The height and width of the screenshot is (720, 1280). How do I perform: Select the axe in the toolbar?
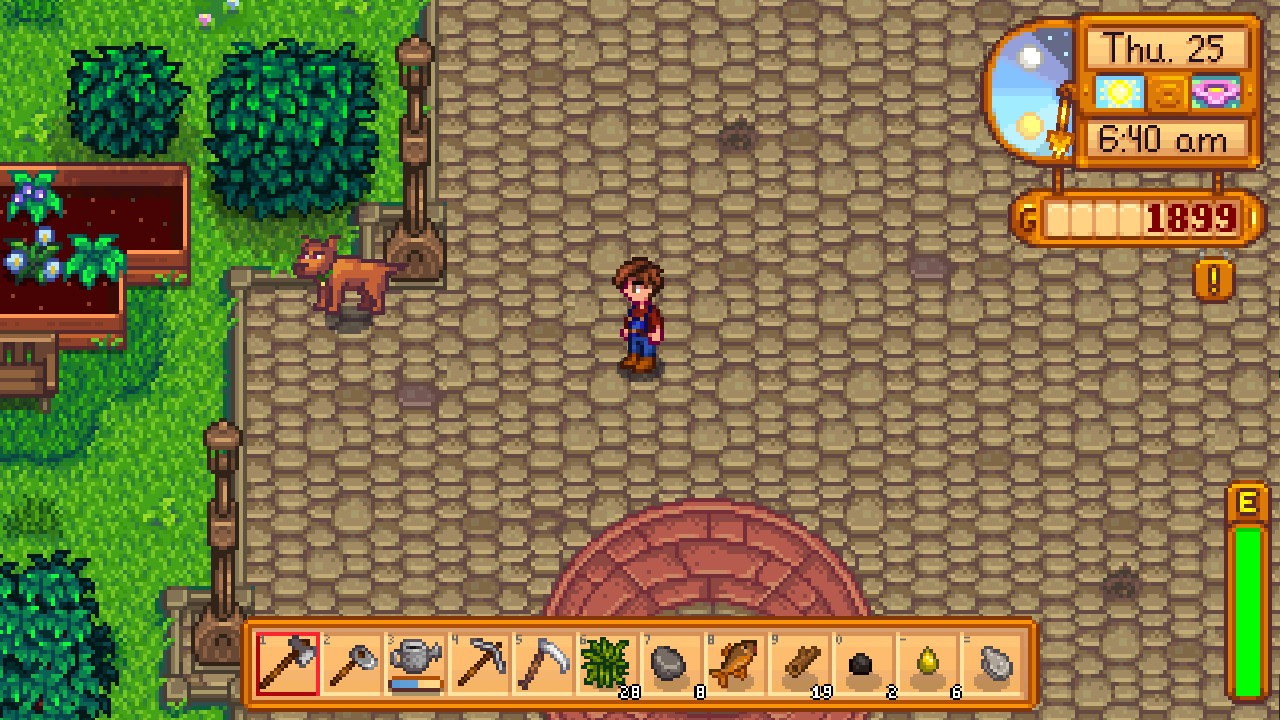(288, 664)
